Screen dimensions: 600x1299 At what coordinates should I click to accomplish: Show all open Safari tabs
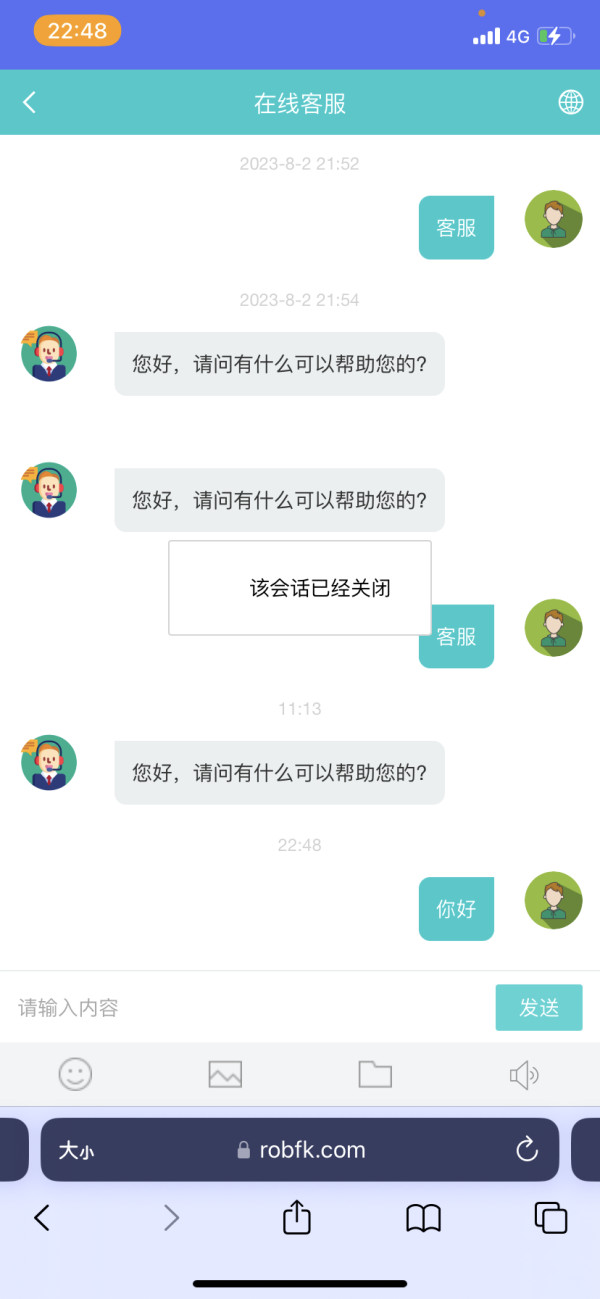[x=551, y=1217]
